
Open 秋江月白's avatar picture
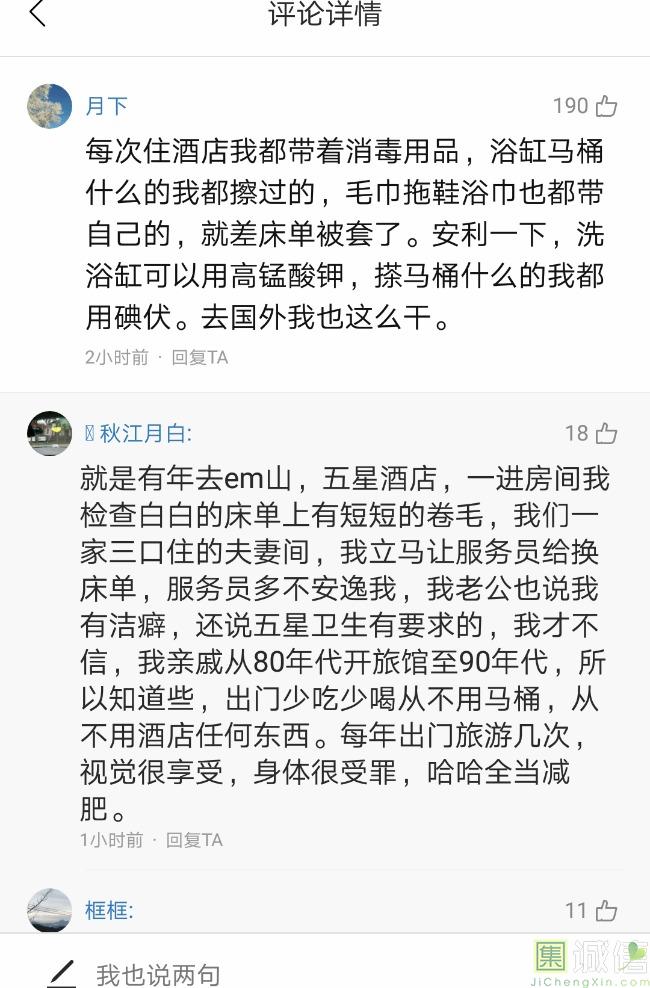pos(49,433)
